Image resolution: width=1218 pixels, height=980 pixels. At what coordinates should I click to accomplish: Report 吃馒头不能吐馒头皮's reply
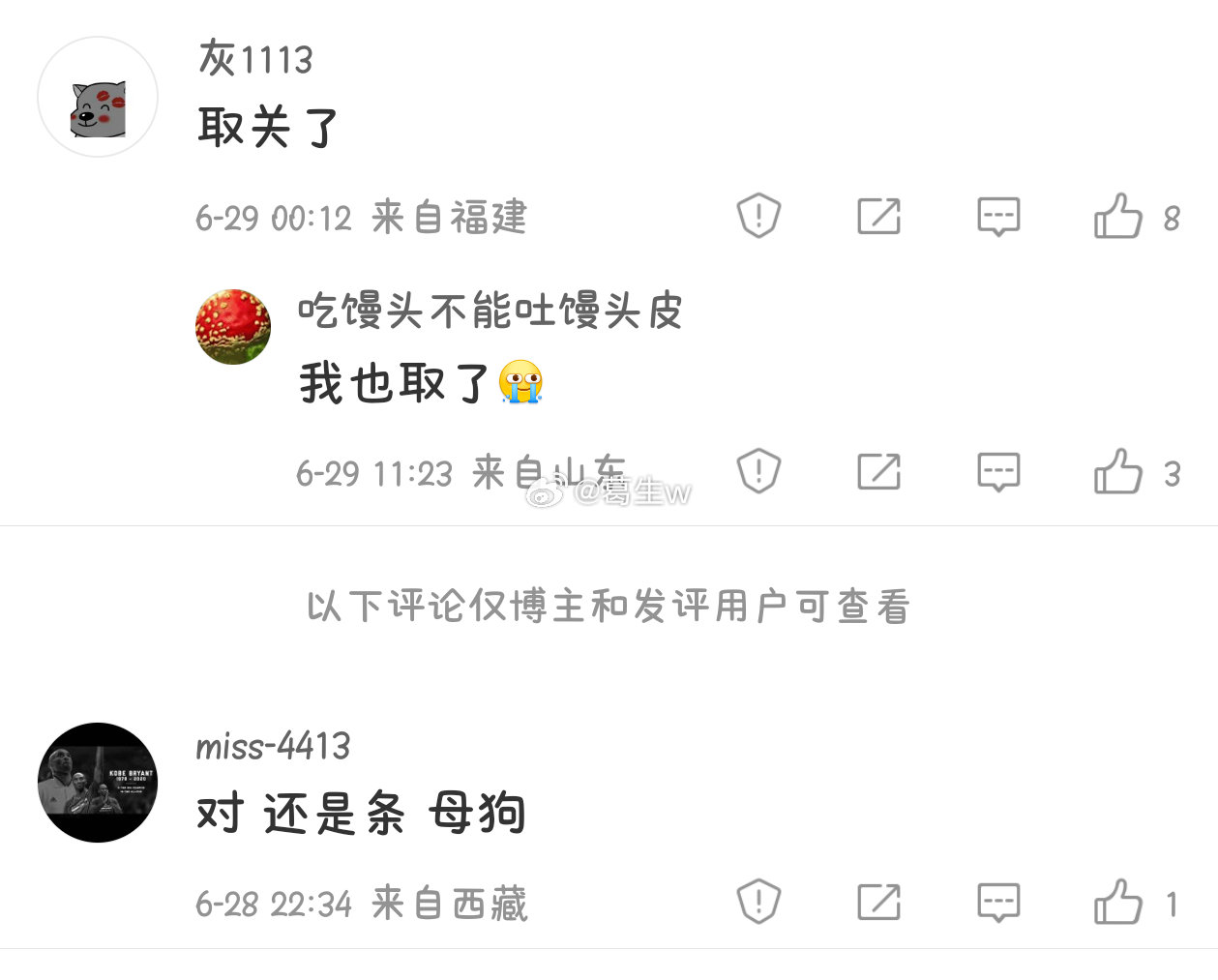tap(758, 472)
